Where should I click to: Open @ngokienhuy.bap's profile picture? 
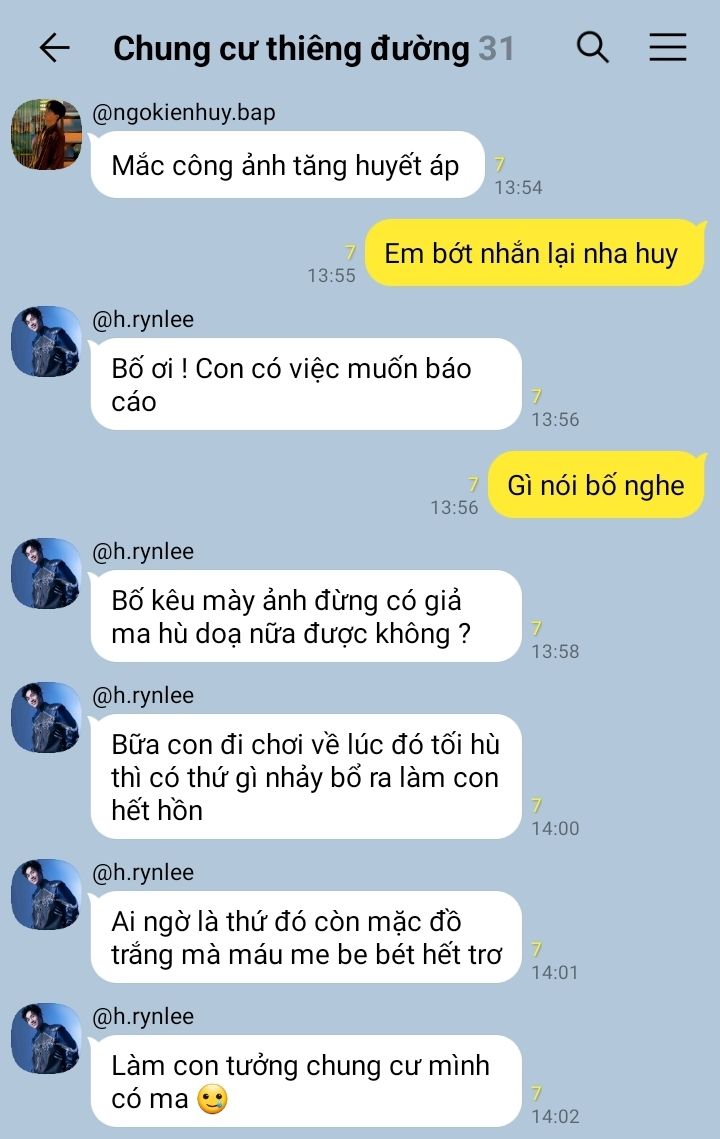click(x=45, y=134)
